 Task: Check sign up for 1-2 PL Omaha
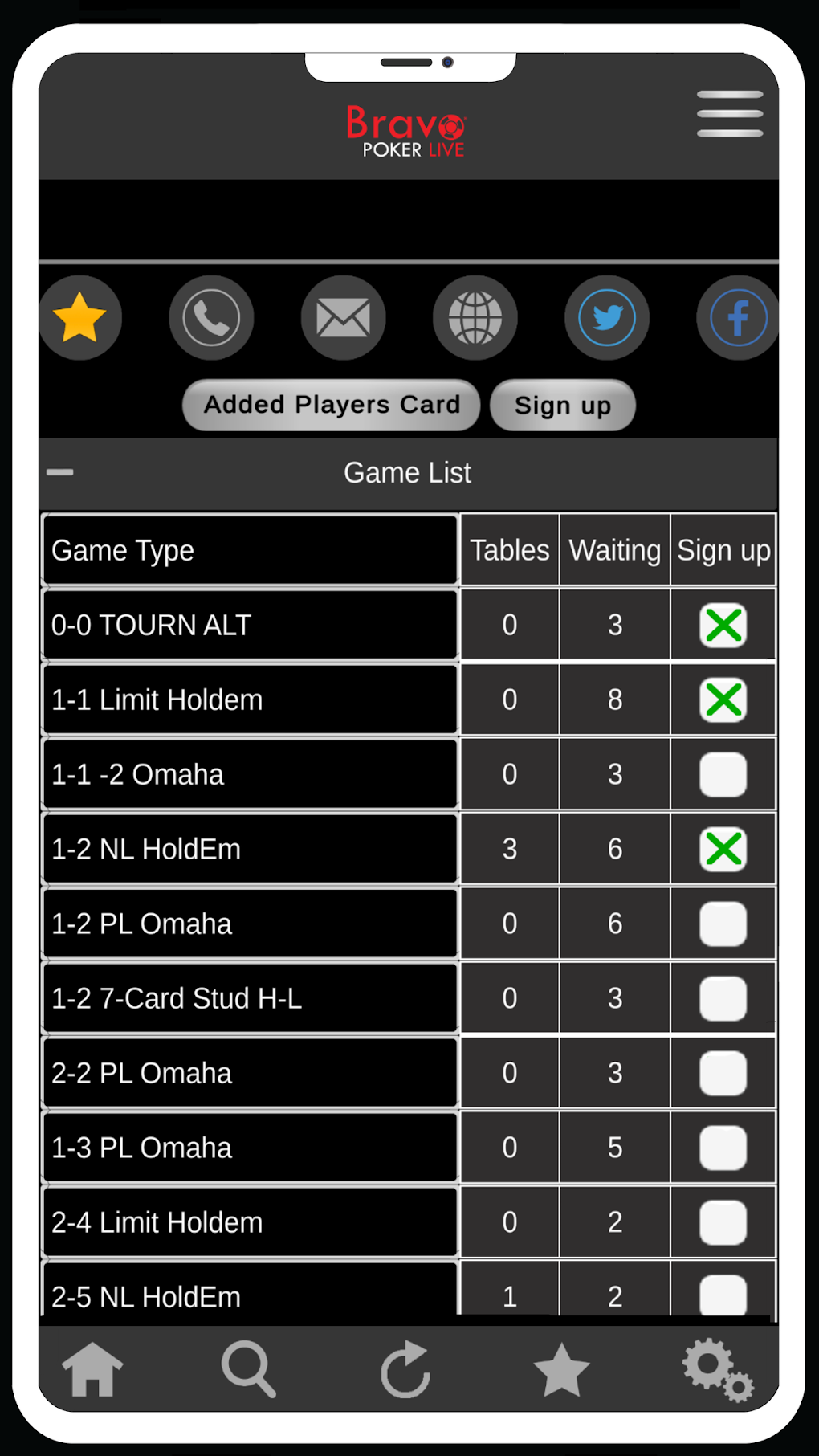tap(723, 924)
